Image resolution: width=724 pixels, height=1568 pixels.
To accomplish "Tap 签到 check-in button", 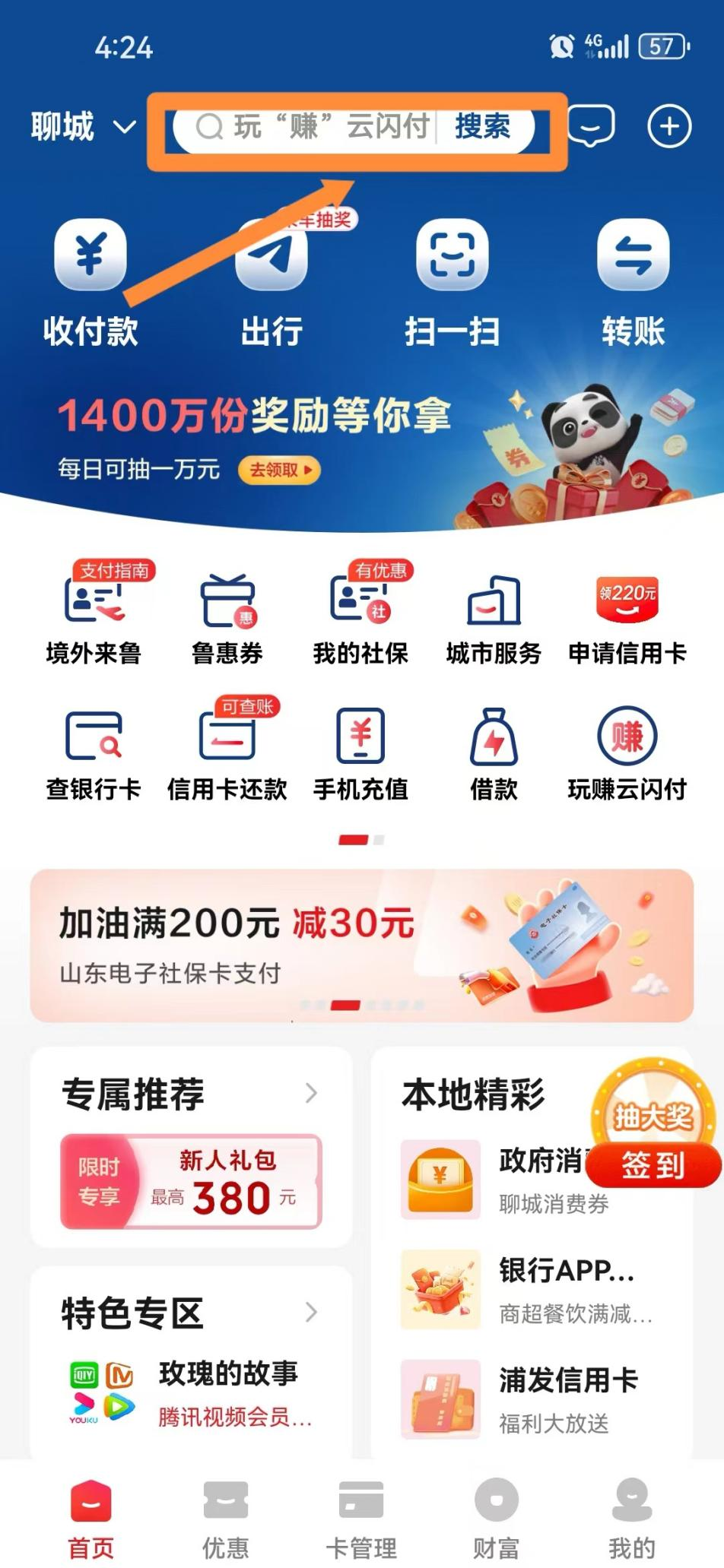I will [x=653, y=1164].
